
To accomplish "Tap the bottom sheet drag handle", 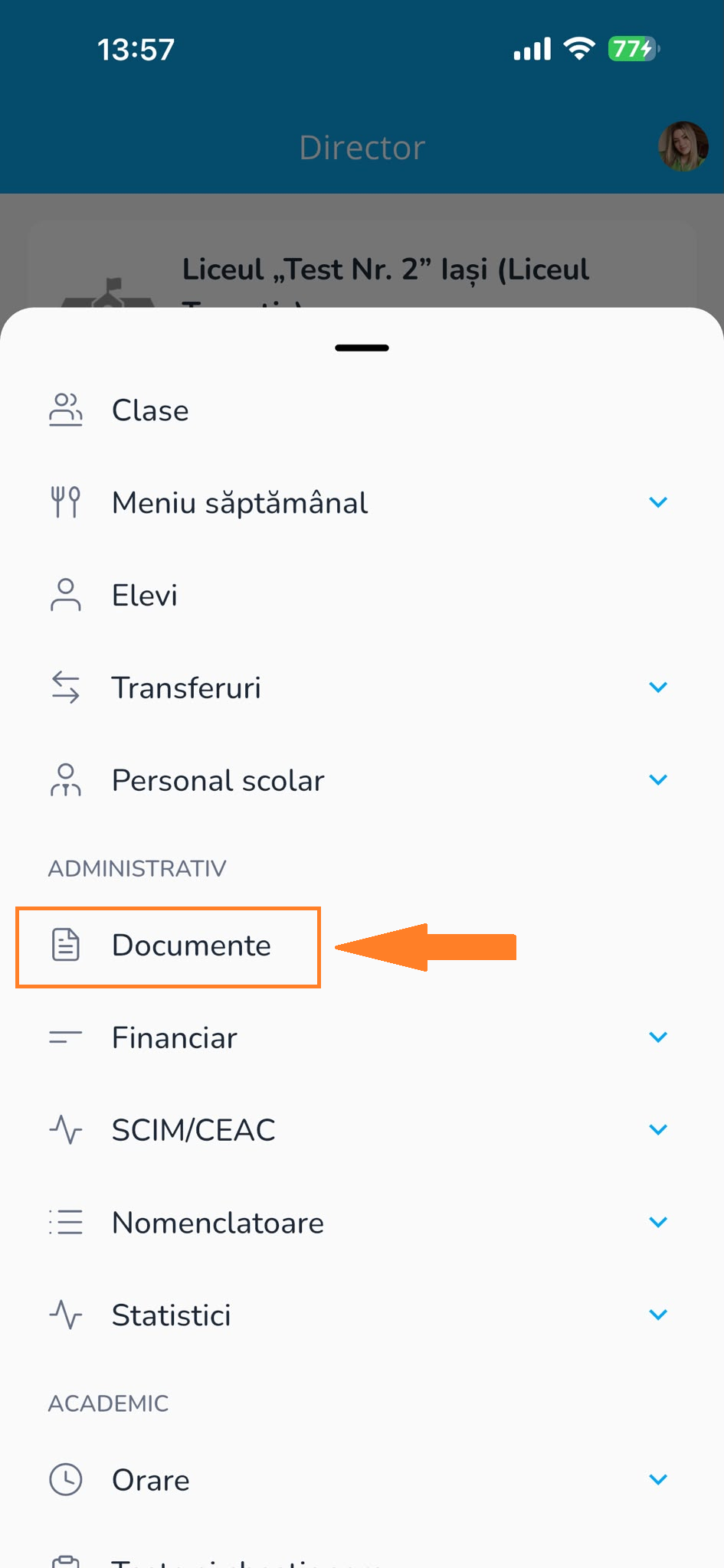I will pos(362,348).
